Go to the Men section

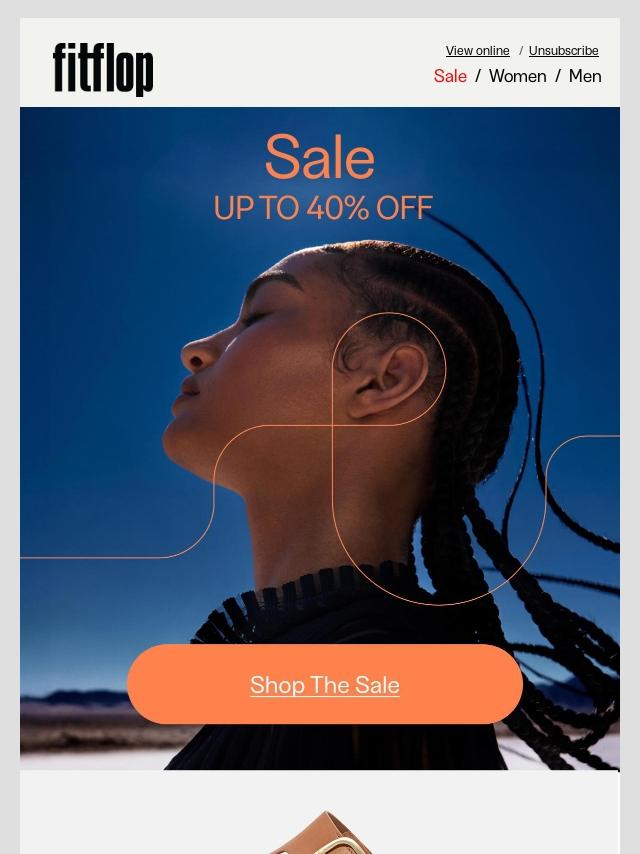tap(585, 76)
